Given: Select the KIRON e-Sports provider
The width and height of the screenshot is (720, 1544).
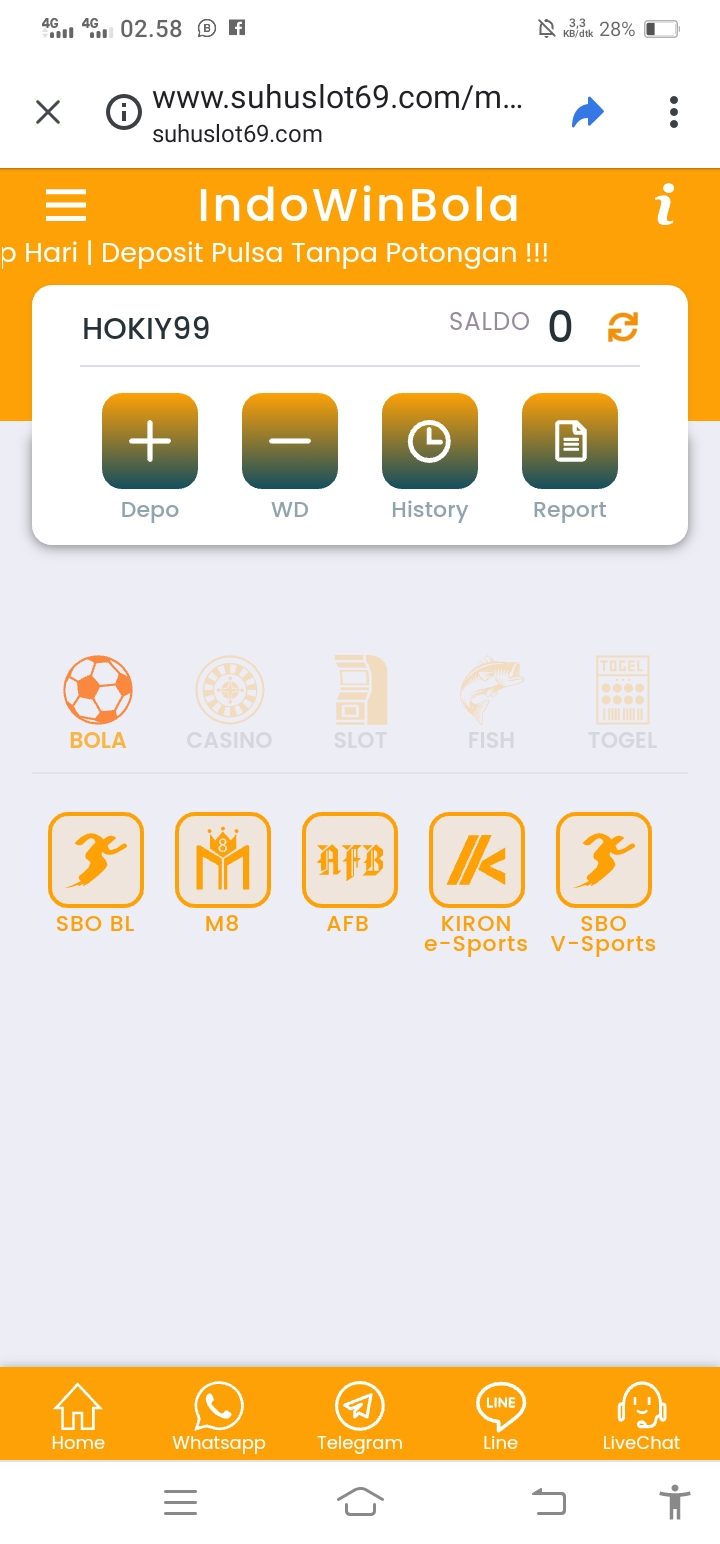Looking at the screenshot, I should (476, 861).
